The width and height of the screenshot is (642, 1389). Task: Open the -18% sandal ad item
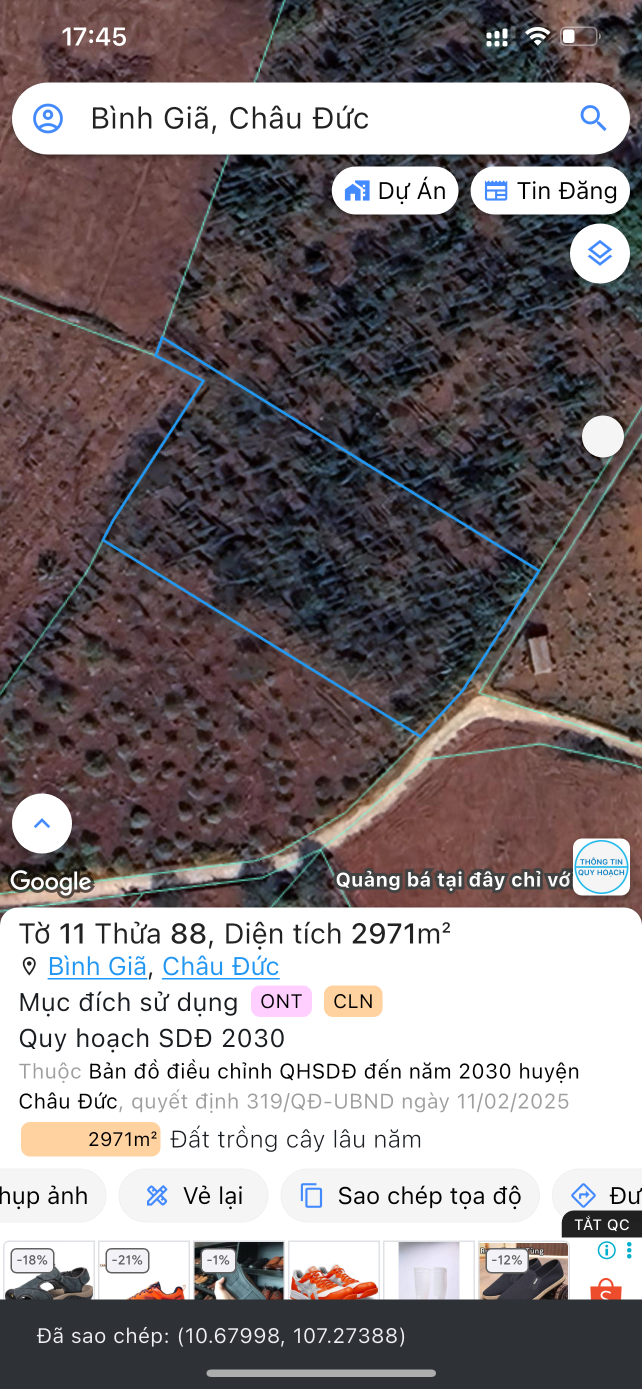pos(49,1271)
